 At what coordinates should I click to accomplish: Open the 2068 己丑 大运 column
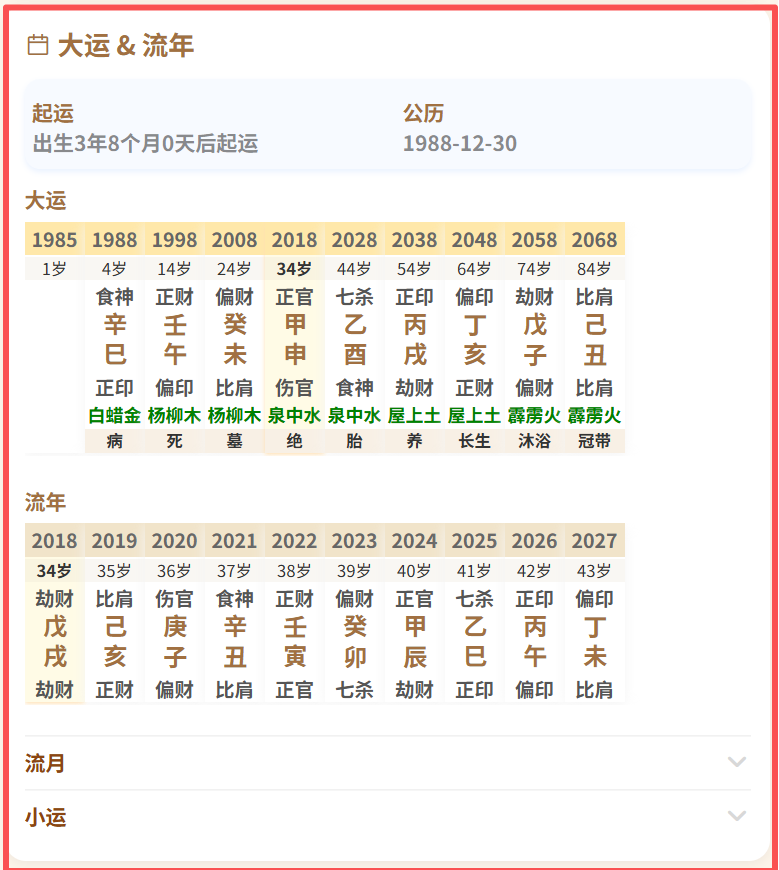tap(594, 340)
